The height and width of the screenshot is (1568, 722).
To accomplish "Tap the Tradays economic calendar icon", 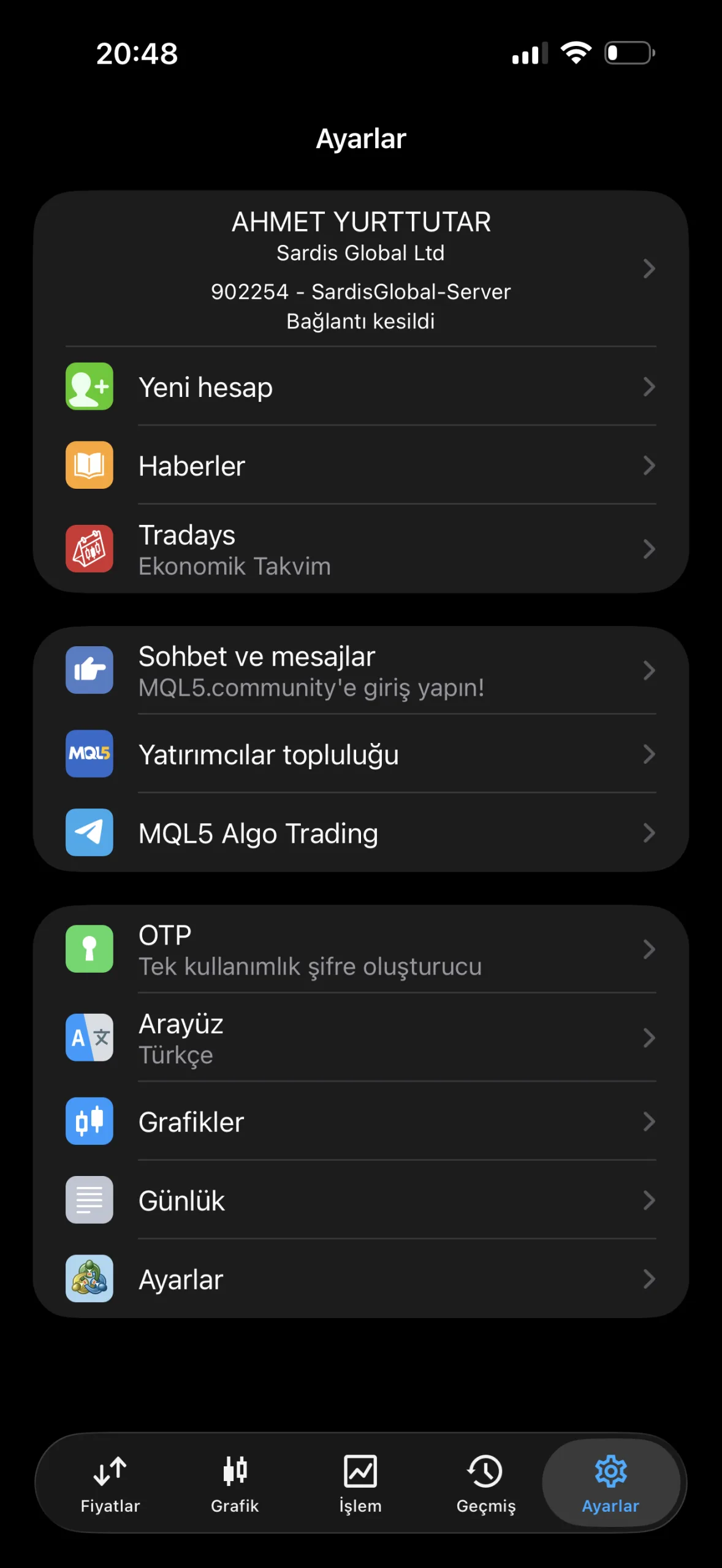I will [89, 548].
